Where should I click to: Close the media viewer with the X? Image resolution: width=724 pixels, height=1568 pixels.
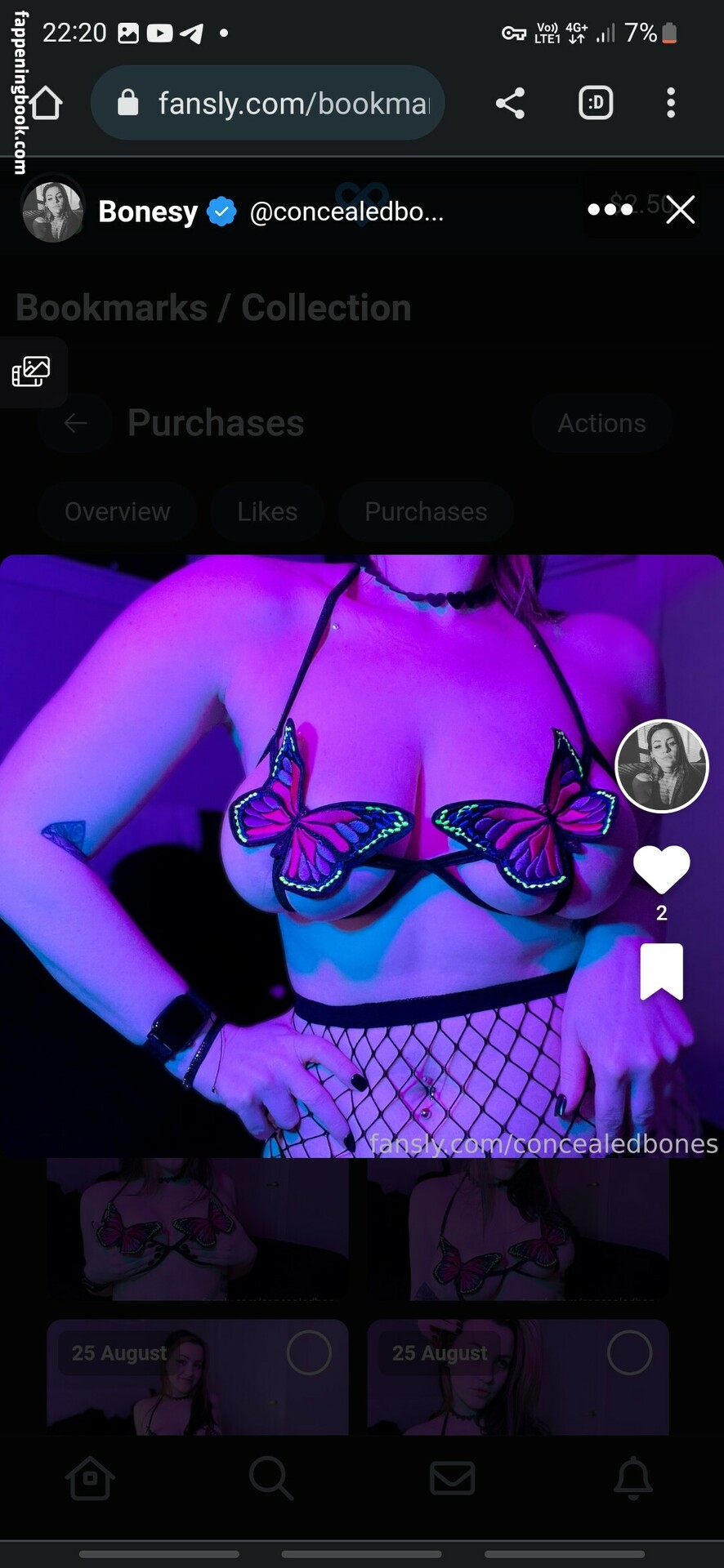click(x=680, y=210)
